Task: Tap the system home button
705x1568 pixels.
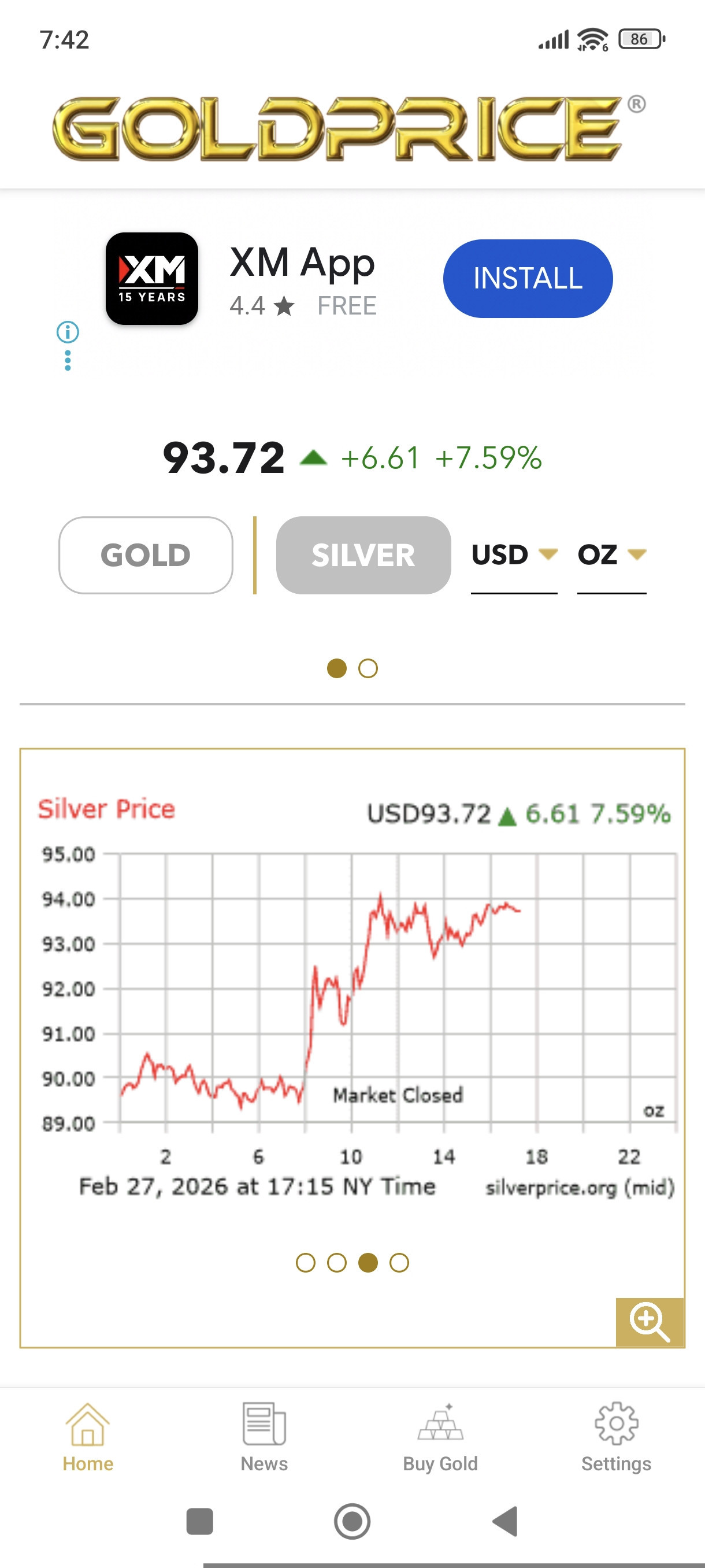Action: (x=352, y=1521)
